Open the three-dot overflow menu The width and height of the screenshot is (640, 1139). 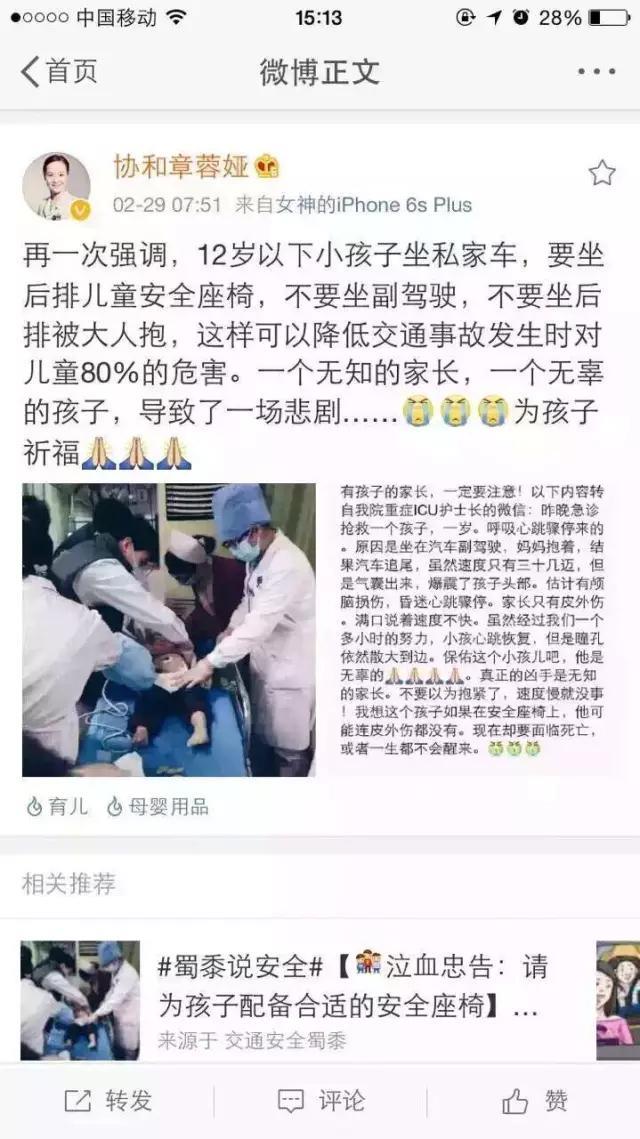tap(596, 72)
